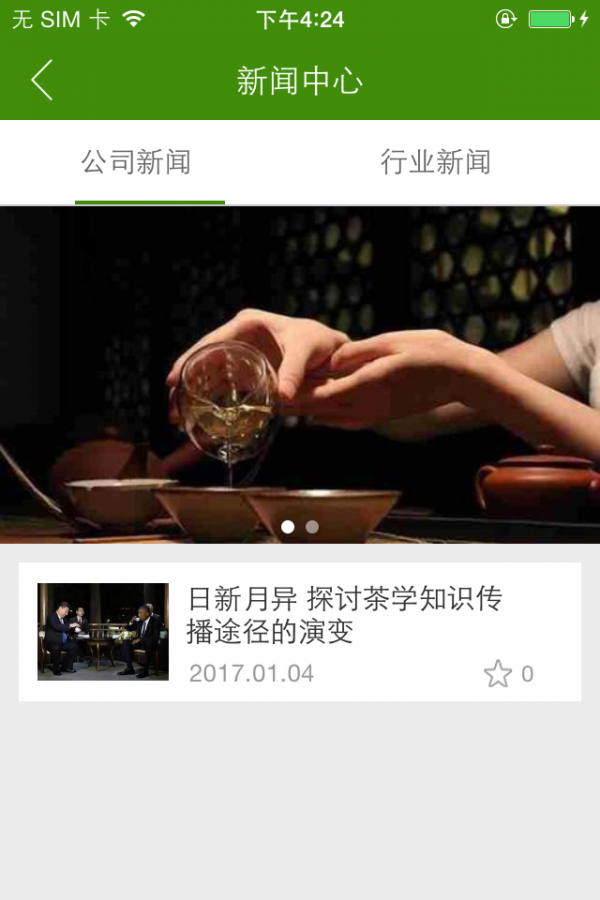Jump to the second banner slide dot
Screen dimensions: 600x900
[312, 527]
